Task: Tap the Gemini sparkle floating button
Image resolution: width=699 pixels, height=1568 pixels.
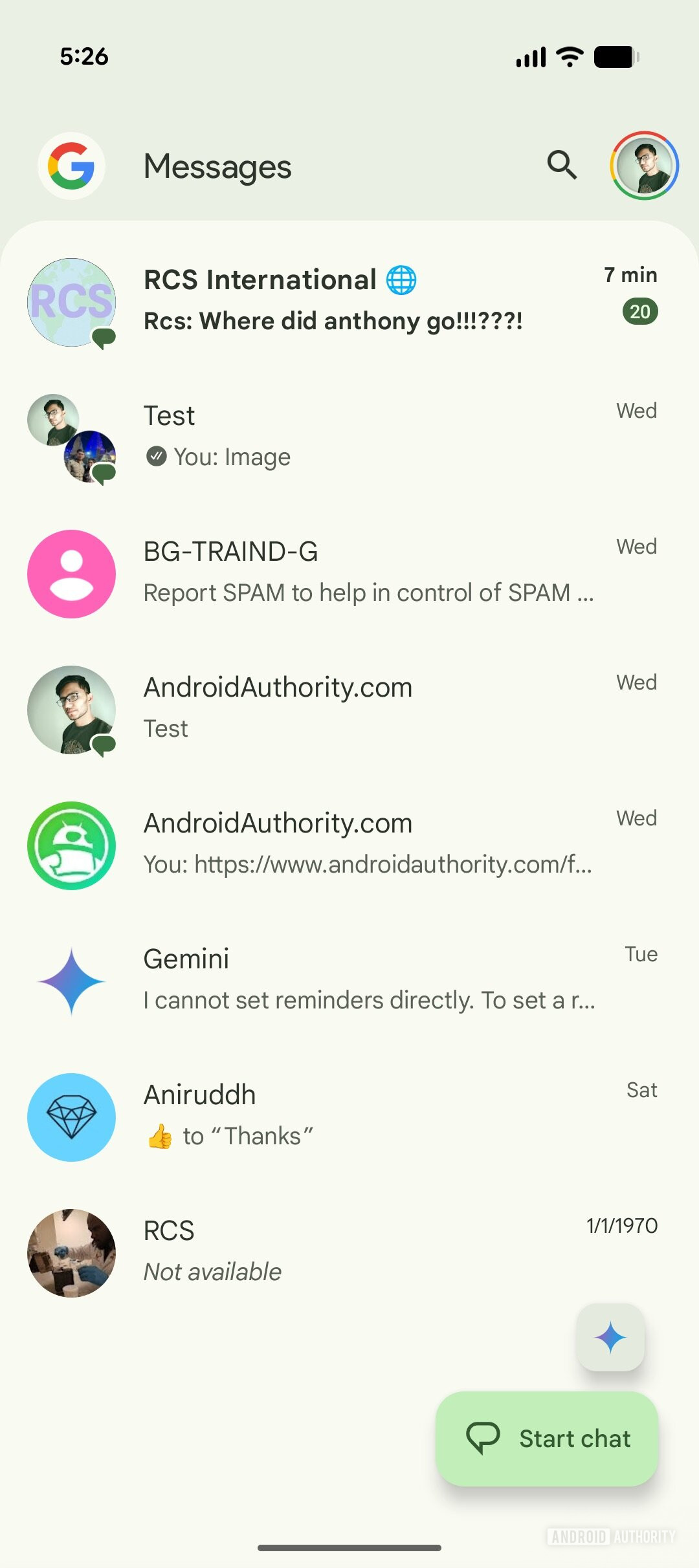Action: pyautogui.click(x=610, y=1337)
